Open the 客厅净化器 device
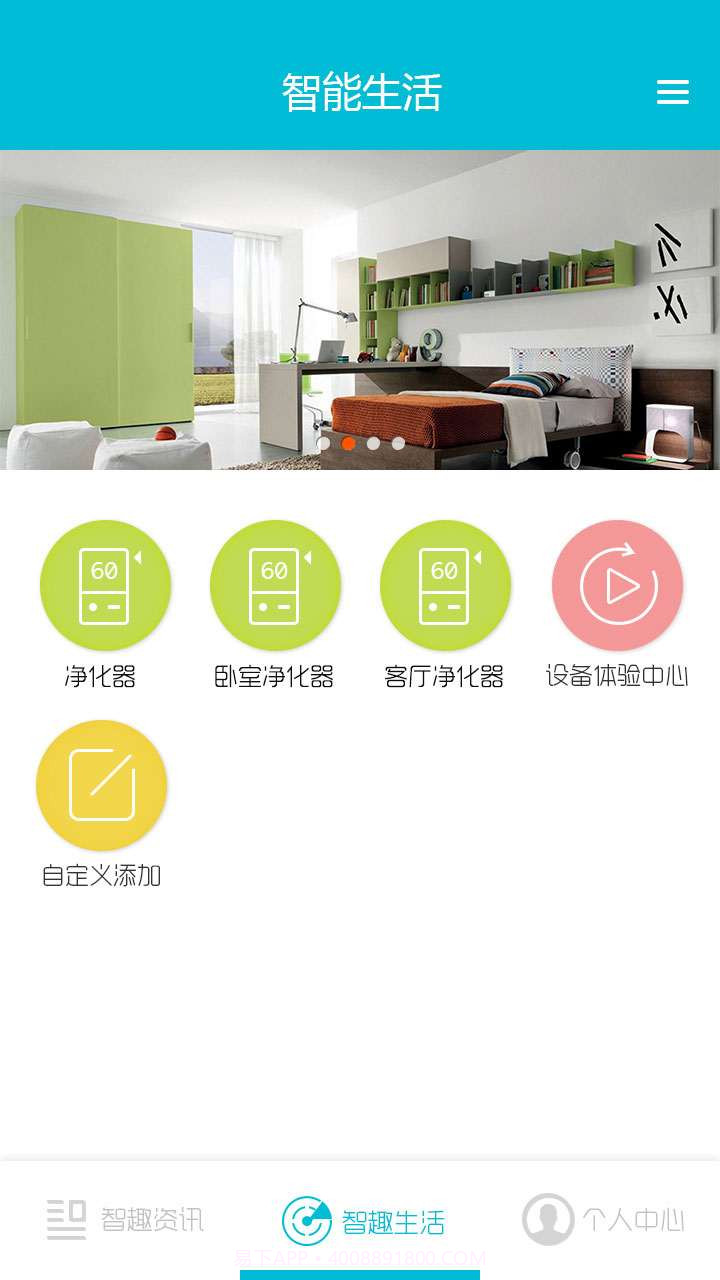Screen dimensions: 720x1280 pyautogui.click(x=445, y=586)
